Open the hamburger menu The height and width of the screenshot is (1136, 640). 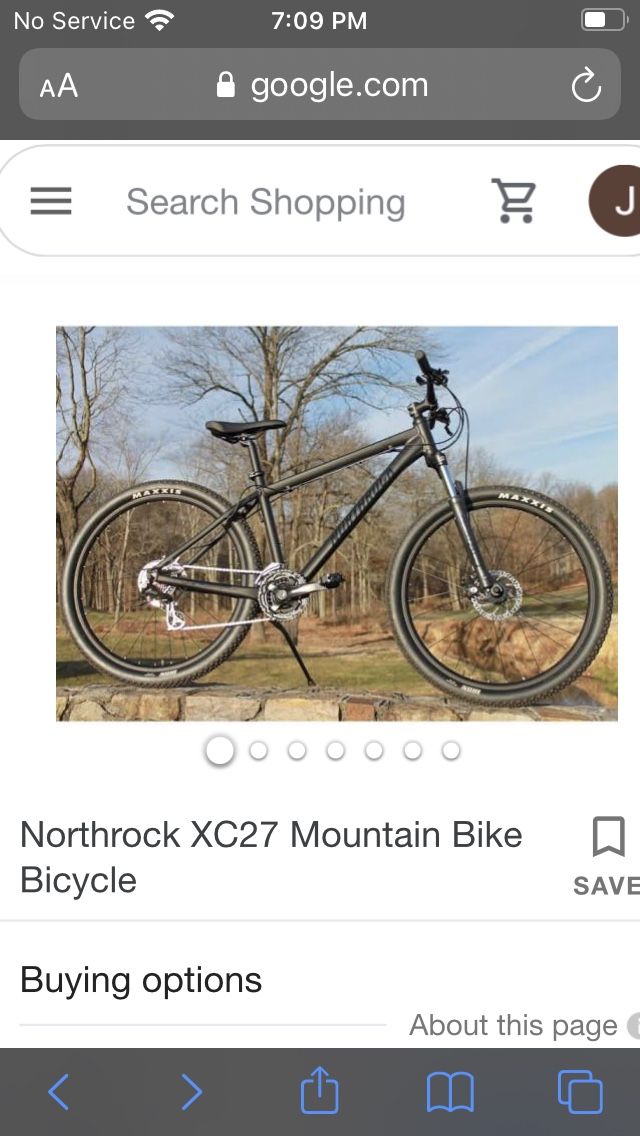click(x=51, y=201)
